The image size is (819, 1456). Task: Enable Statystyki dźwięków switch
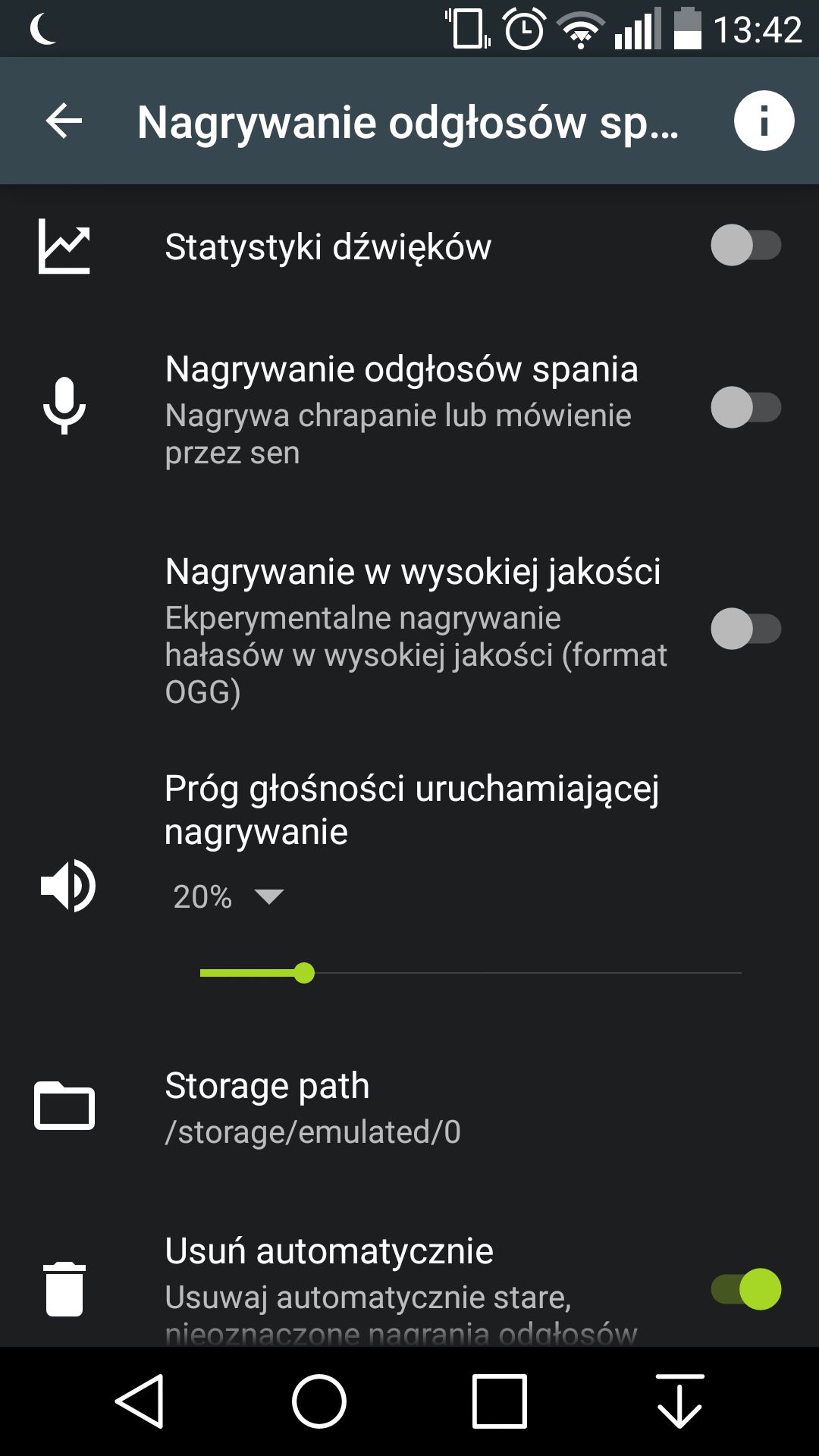746,245
